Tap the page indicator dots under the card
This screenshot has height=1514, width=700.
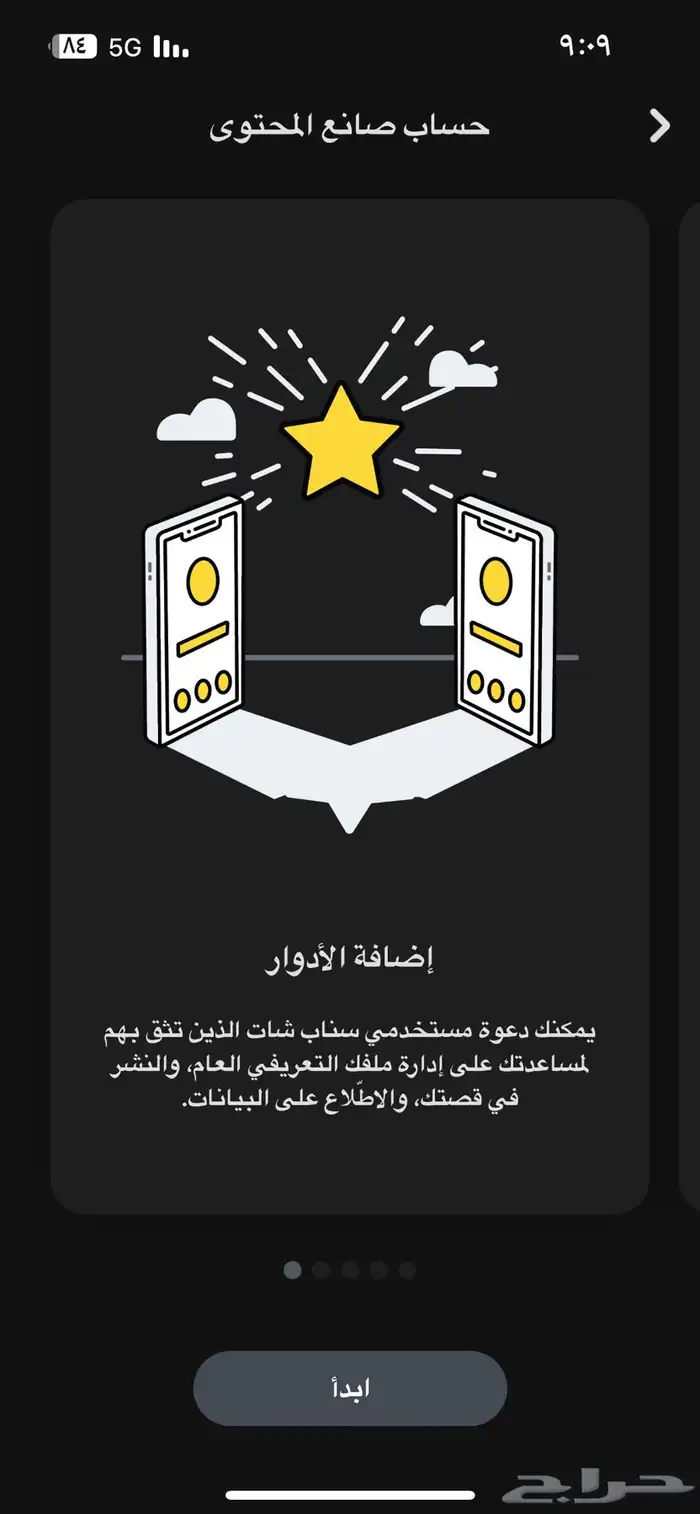tap(350, 1270)
